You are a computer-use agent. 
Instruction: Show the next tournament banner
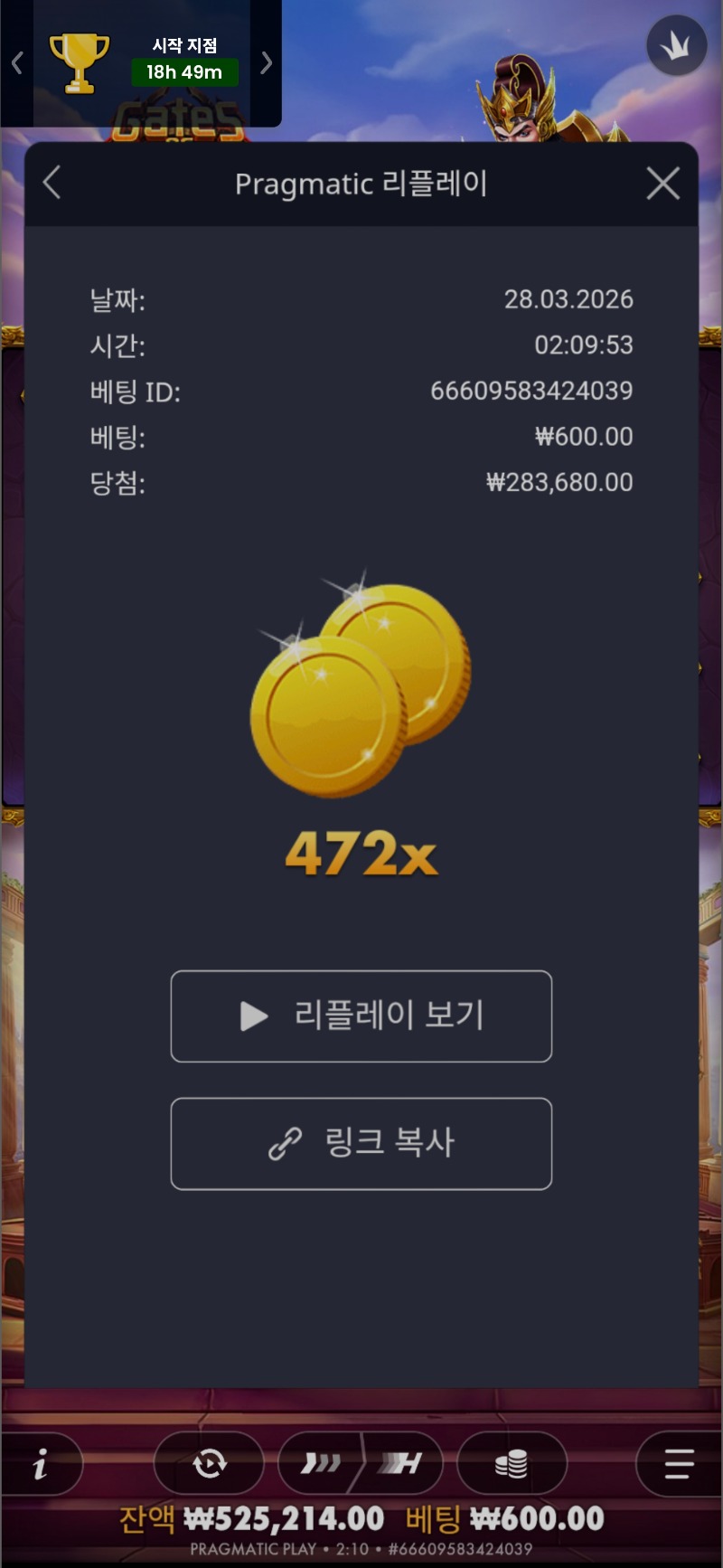tap(266, 62)
